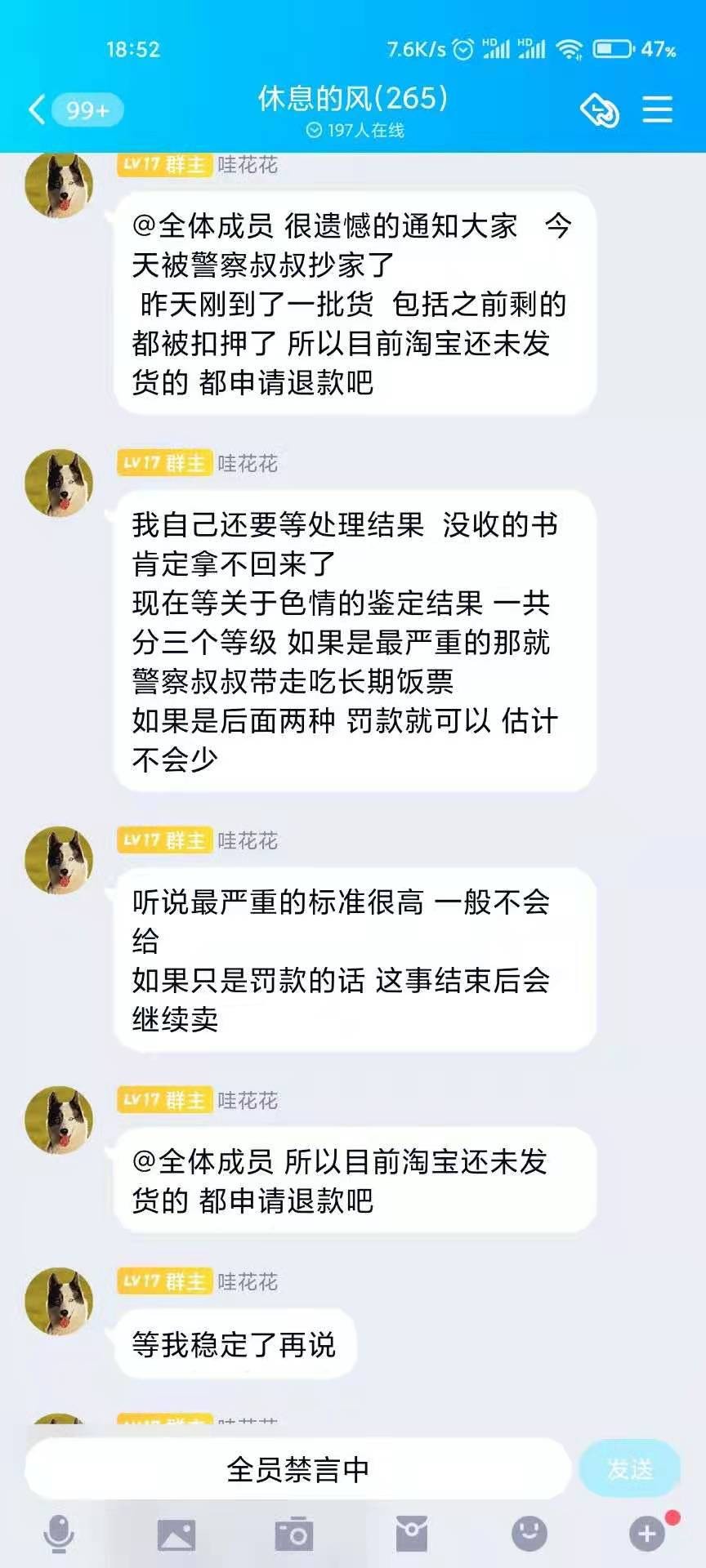Tap the microphone voice input icon

[x=58, y=1535]
